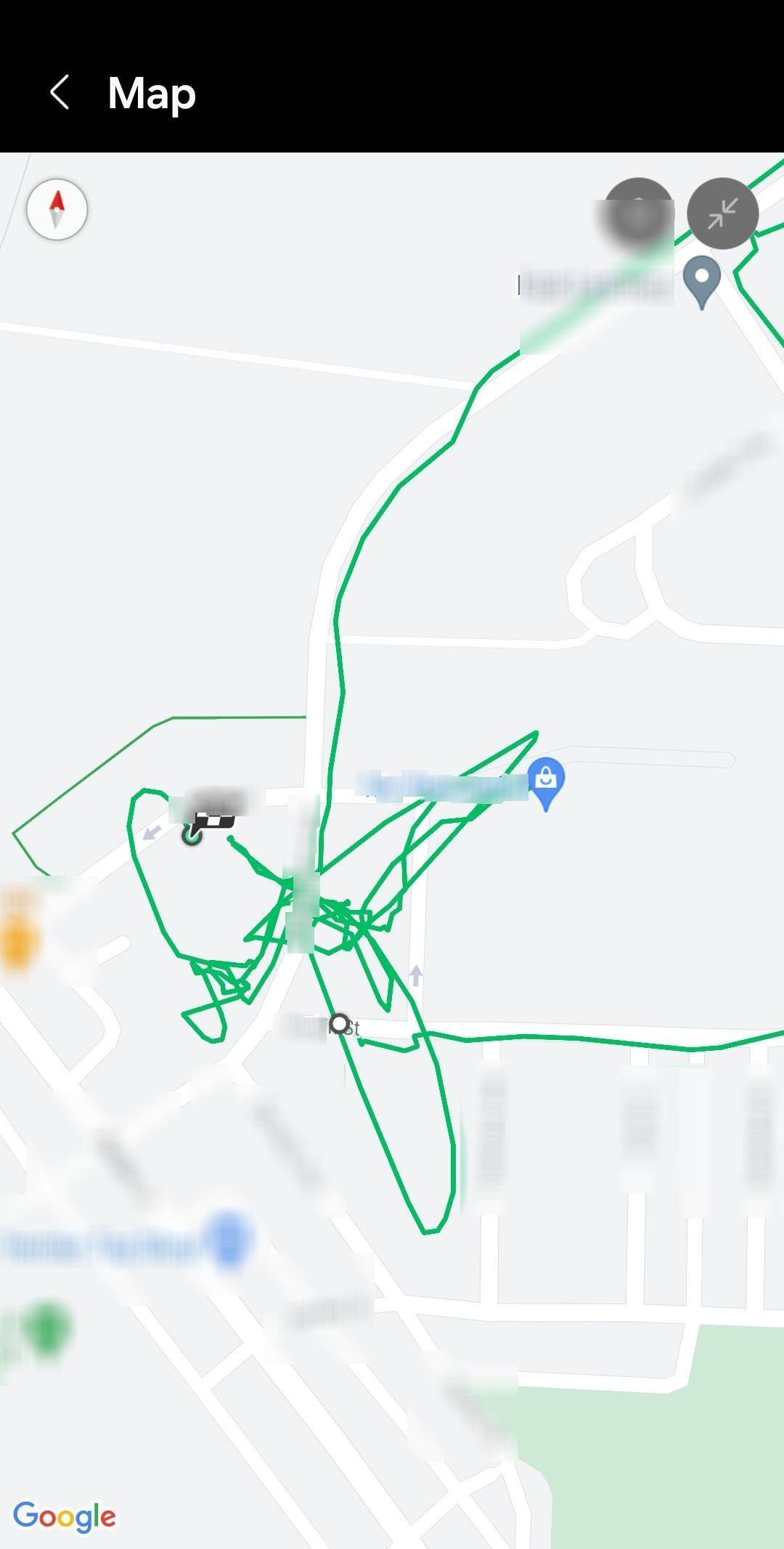The image size is (784, 1549).
Task: Collapse the map with the shrink arrows button
Action: tap(723, 212)
